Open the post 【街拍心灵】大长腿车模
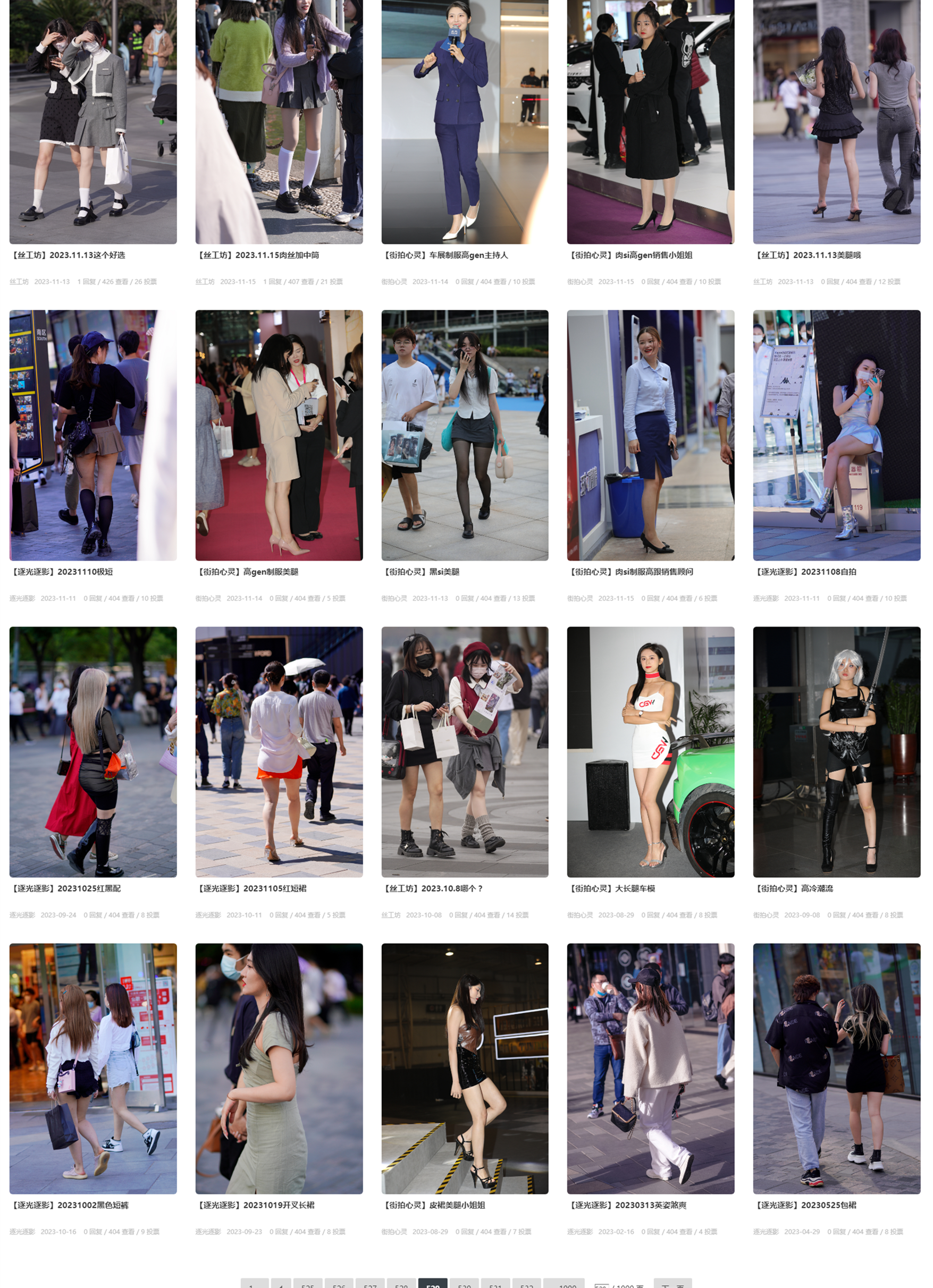The width and height of the screenshot is (933, 1288). pos(612,888)
